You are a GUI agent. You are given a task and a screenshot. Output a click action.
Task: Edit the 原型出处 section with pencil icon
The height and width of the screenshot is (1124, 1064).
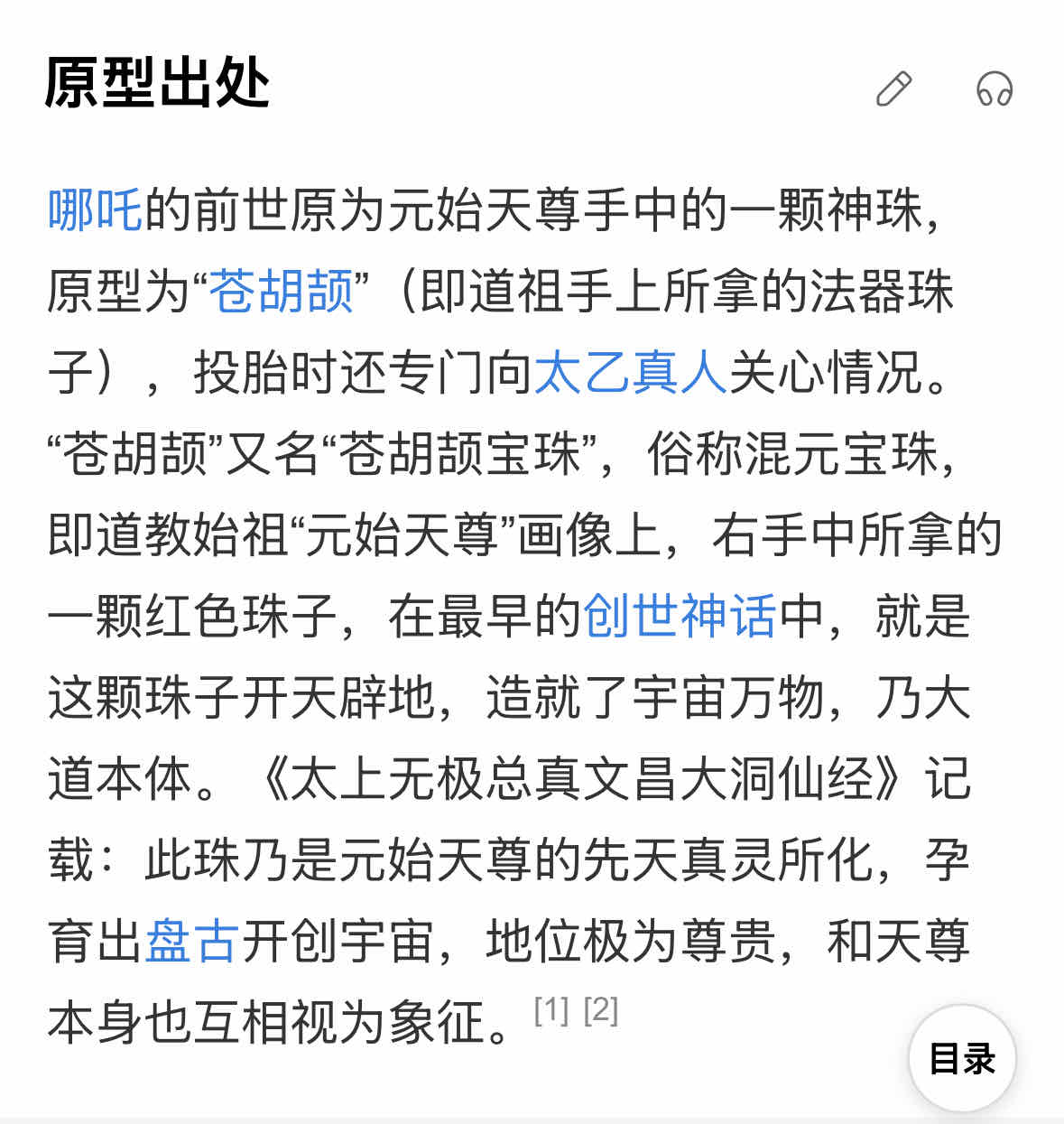(x=894, y=88)
